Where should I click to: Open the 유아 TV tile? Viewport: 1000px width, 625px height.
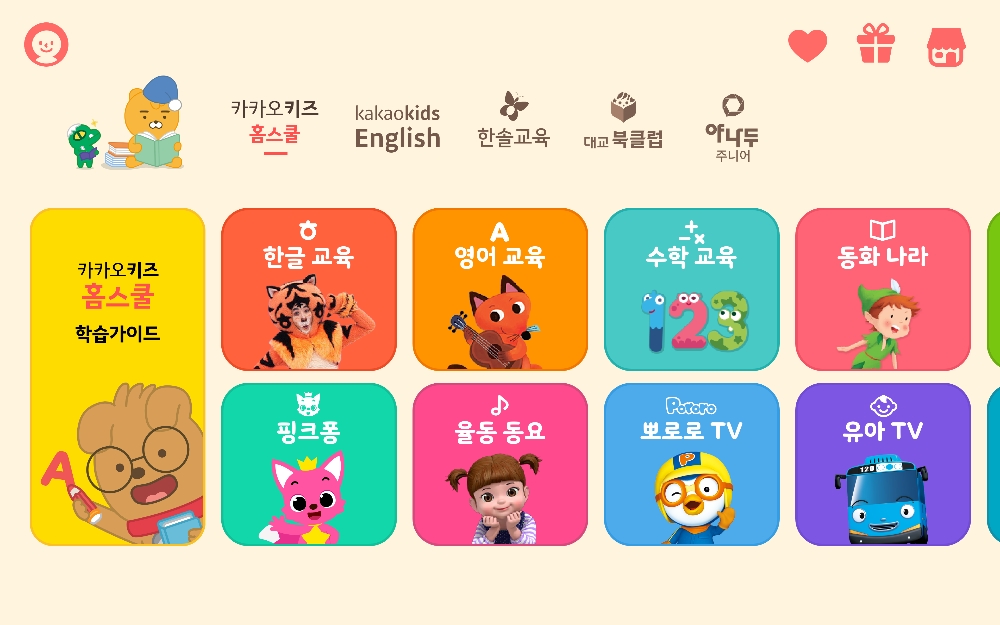click(x=882, y=464)
